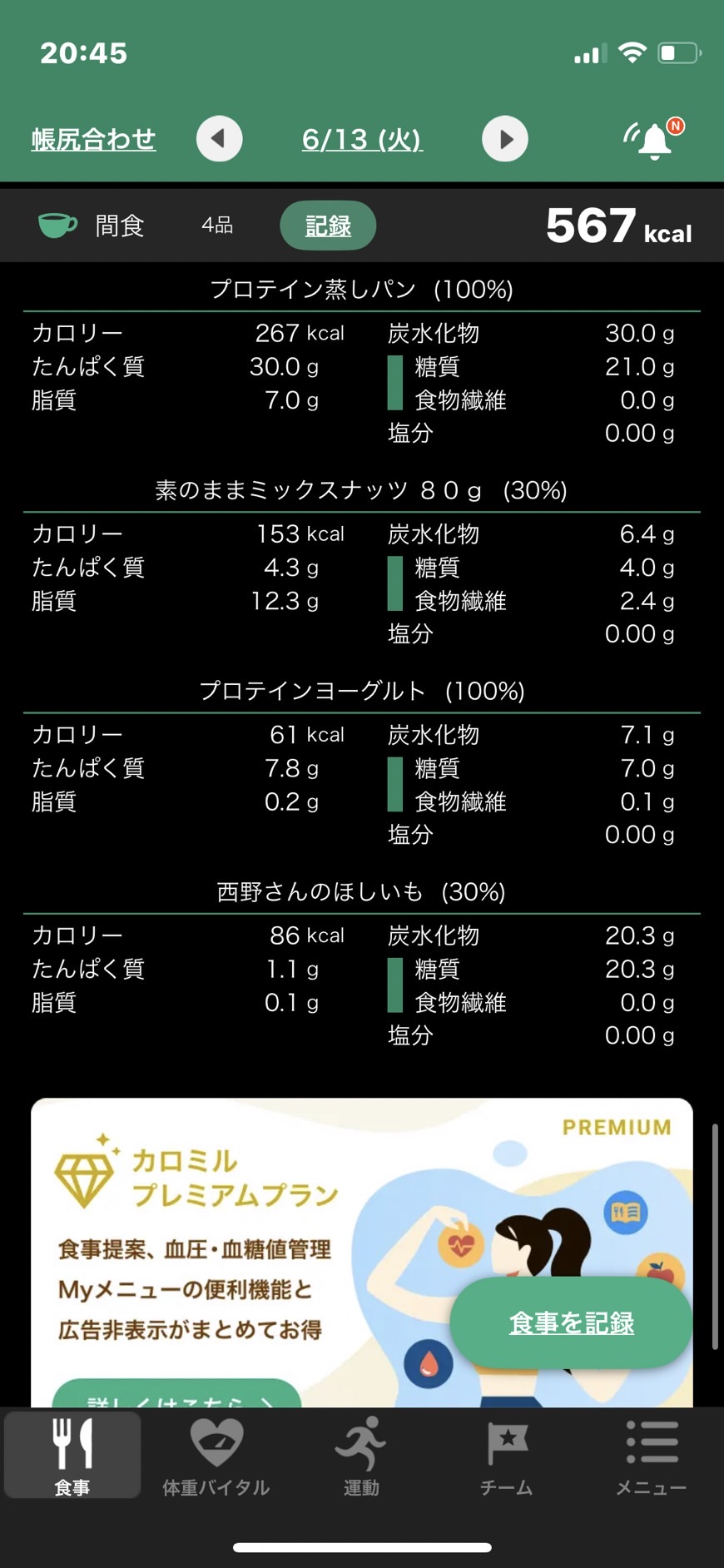Open the 帳尻合わせ link

pyautogui.click(x=93, y=139)
